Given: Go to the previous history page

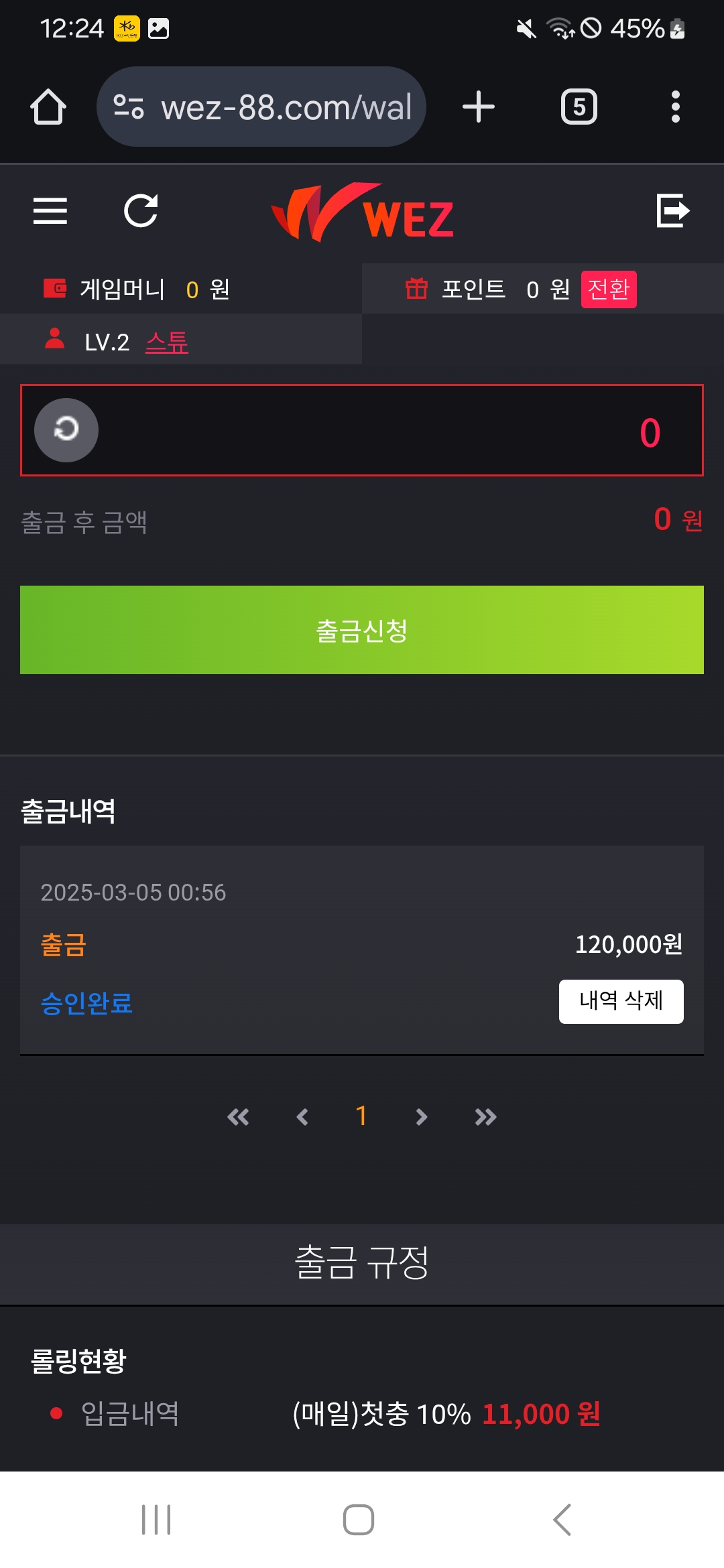Looking at the screenshot, I should (x=302, y=1116).
